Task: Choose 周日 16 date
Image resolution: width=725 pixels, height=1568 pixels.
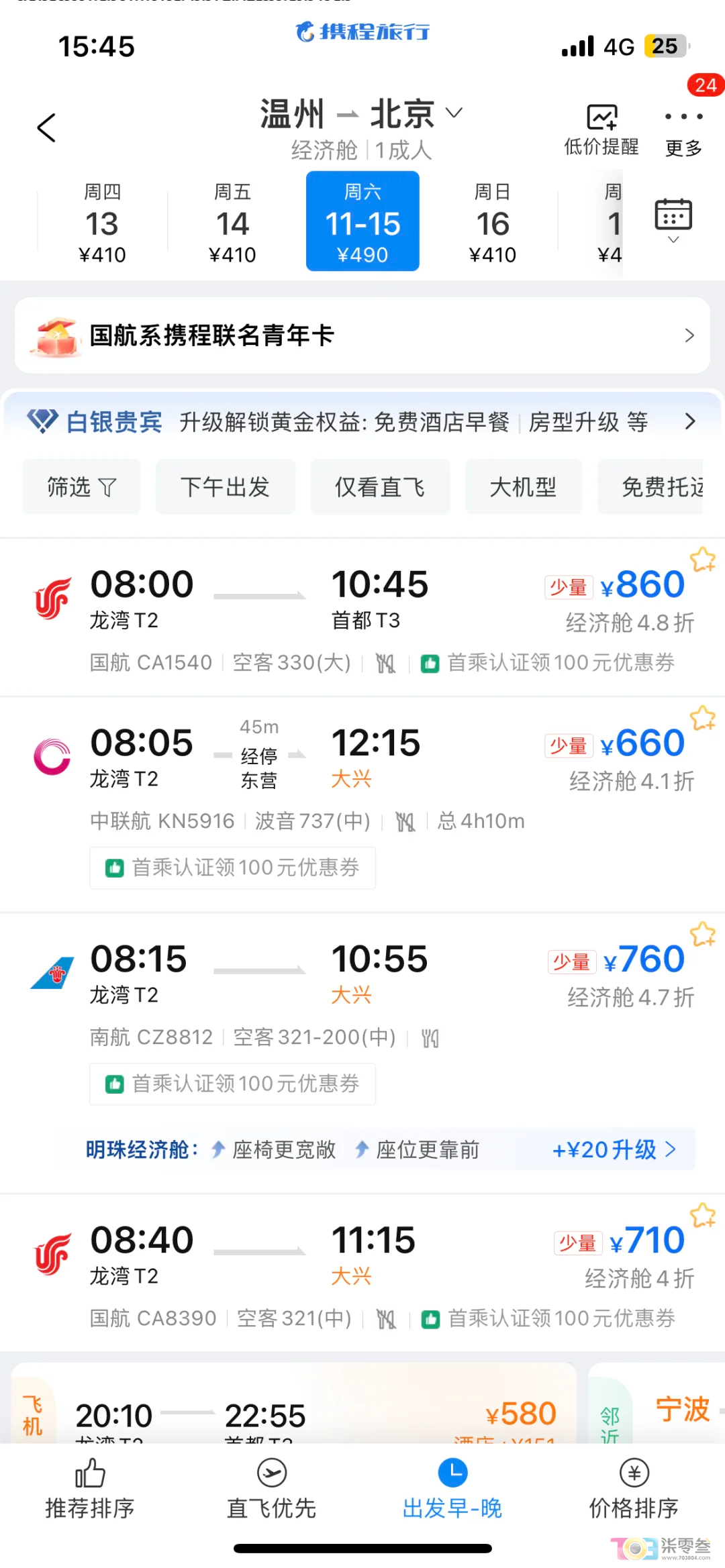Action: click(493, 222)
